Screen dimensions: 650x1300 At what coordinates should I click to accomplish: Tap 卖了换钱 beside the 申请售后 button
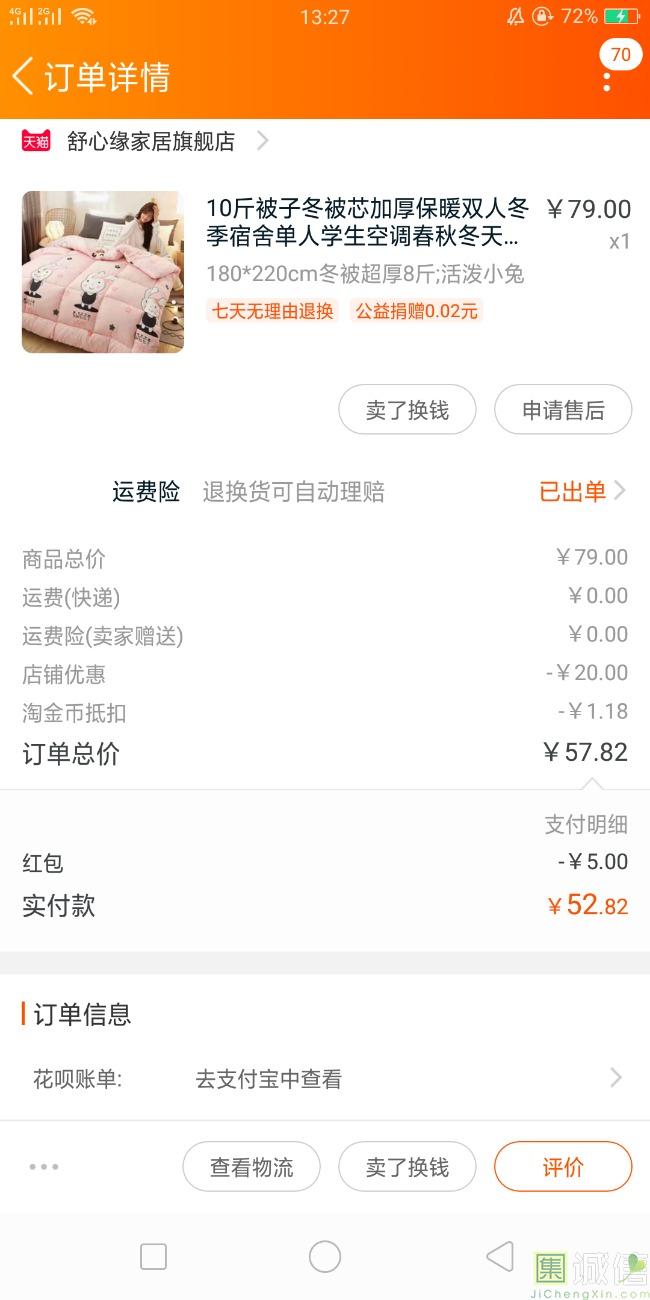point(407,410)
